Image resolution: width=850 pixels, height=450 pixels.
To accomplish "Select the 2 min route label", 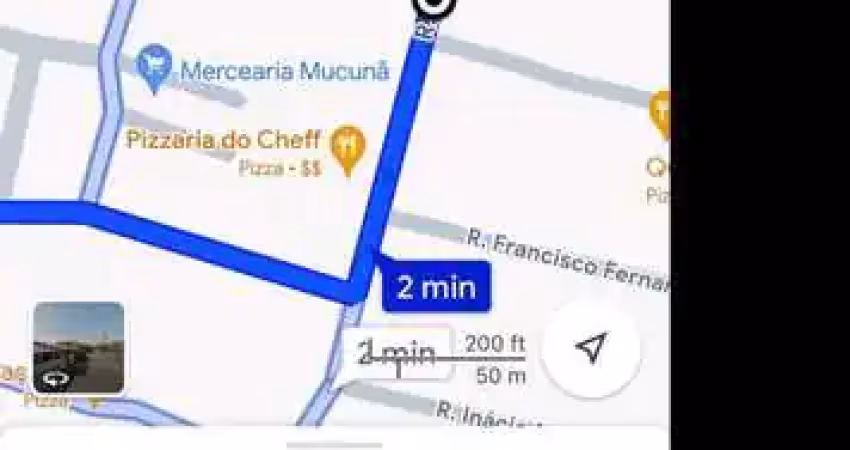I will (436, 288).
